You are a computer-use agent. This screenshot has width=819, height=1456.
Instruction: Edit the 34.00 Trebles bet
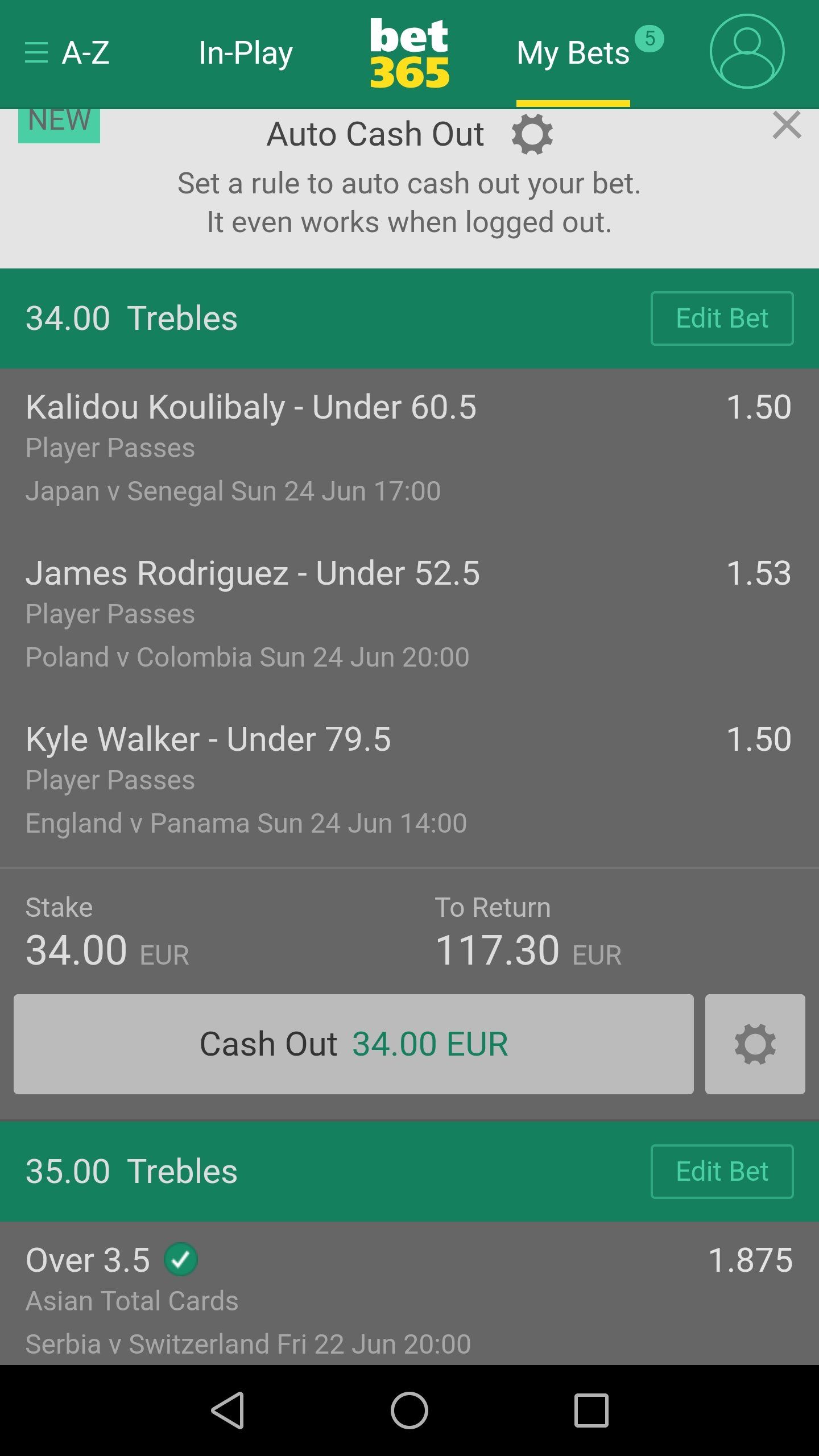(722, 318)
